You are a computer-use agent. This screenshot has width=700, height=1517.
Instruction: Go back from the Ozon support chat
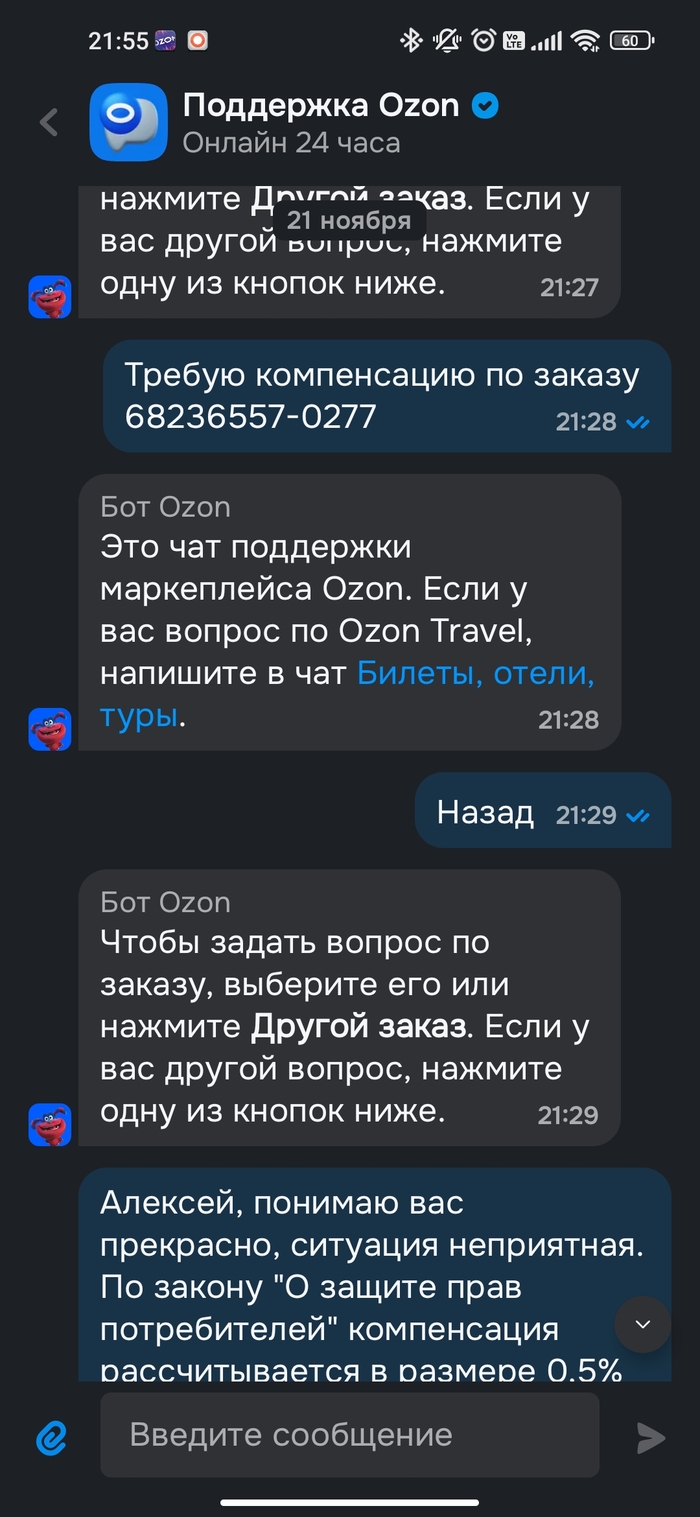48,122
